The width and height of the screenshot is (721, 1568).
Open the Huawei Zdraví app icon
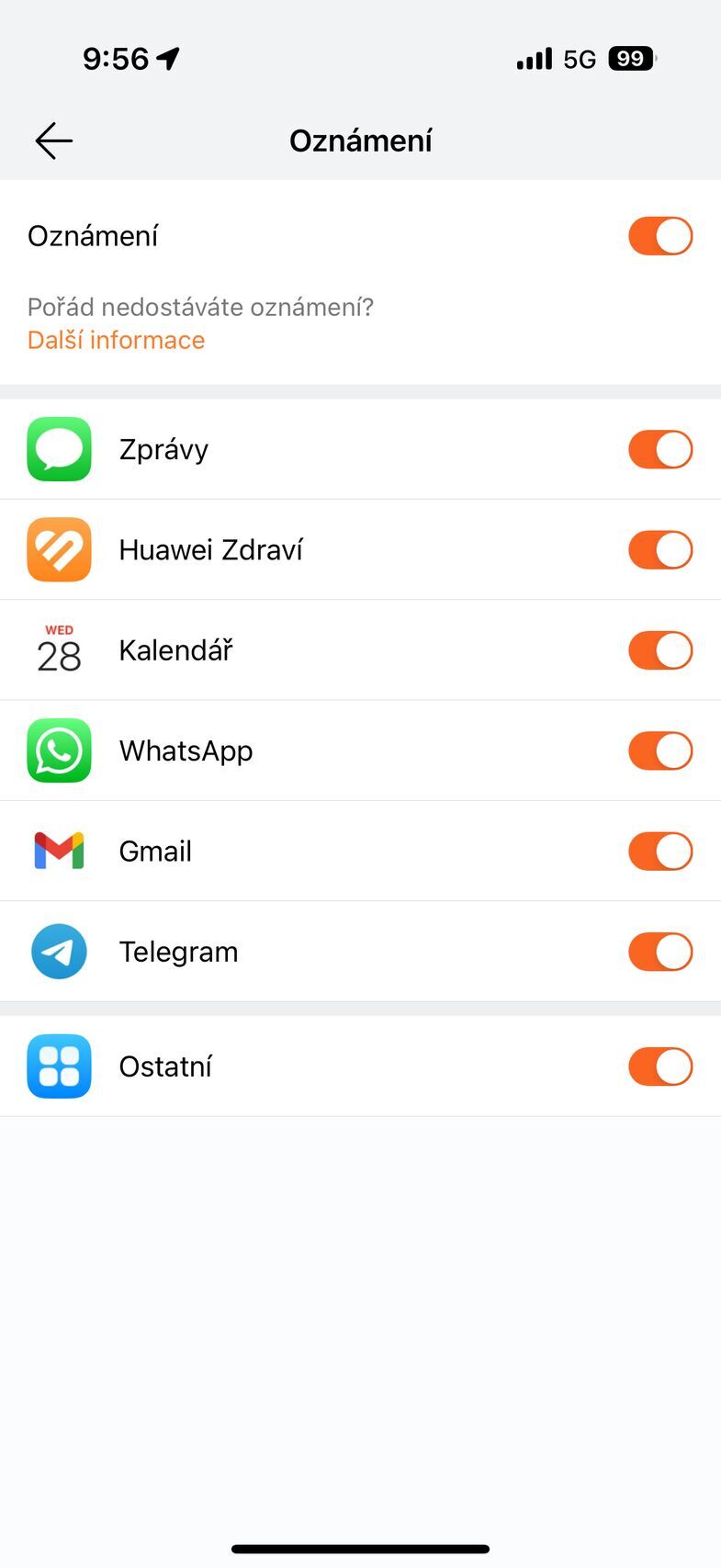pos(59,549)
